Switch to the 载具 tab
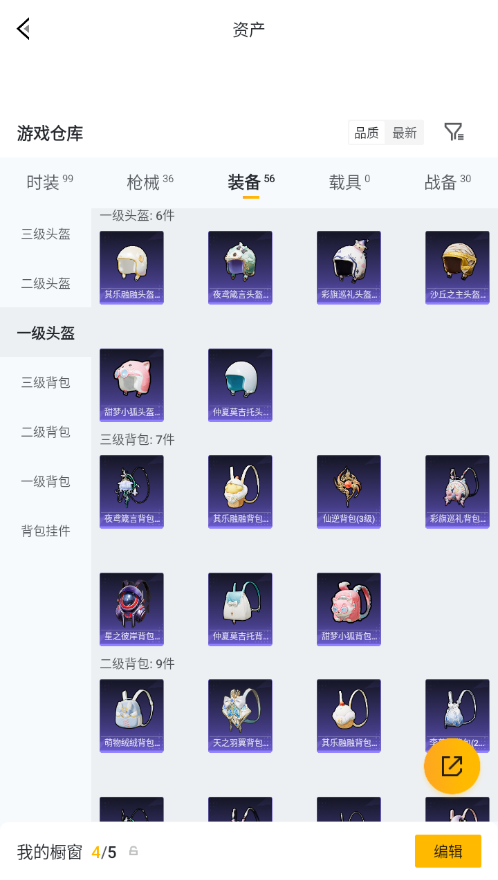Image resolution: width=498 pixels, height=880 pixels. 349,182
